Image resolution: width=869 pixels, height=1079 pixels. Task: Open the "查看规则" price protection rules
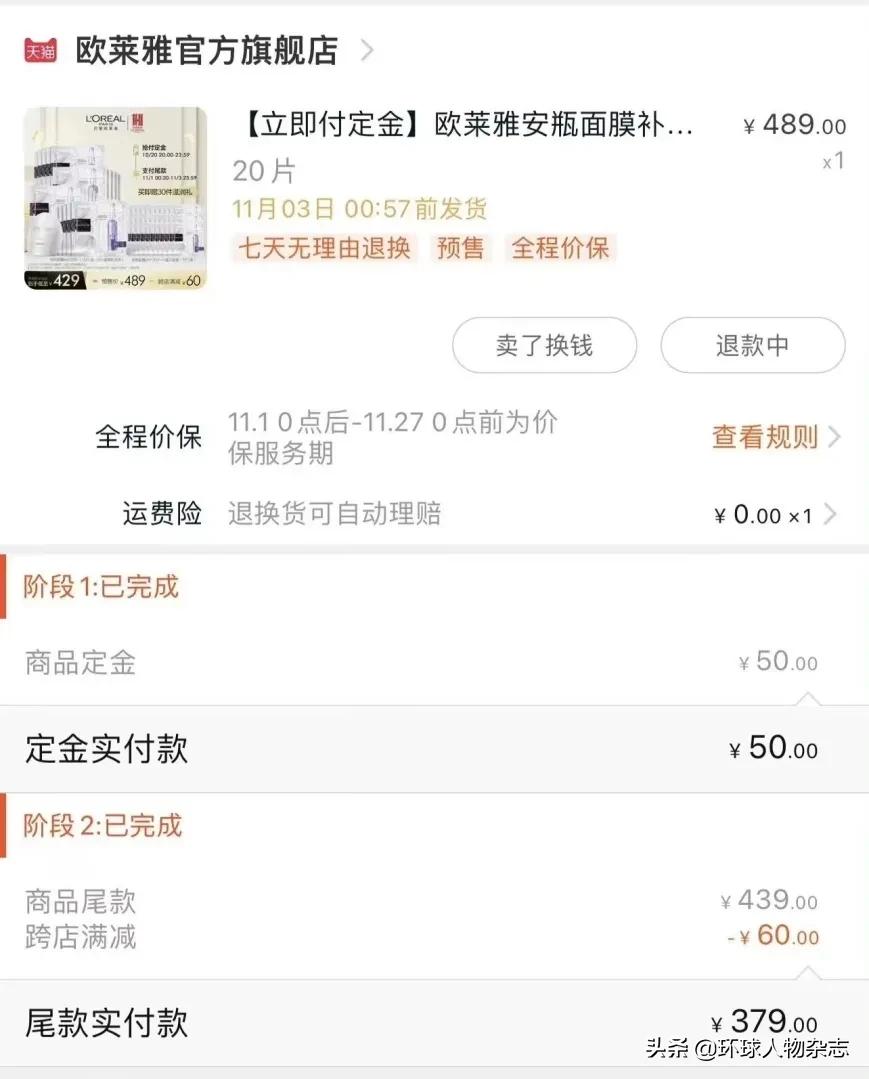(765, 437)
